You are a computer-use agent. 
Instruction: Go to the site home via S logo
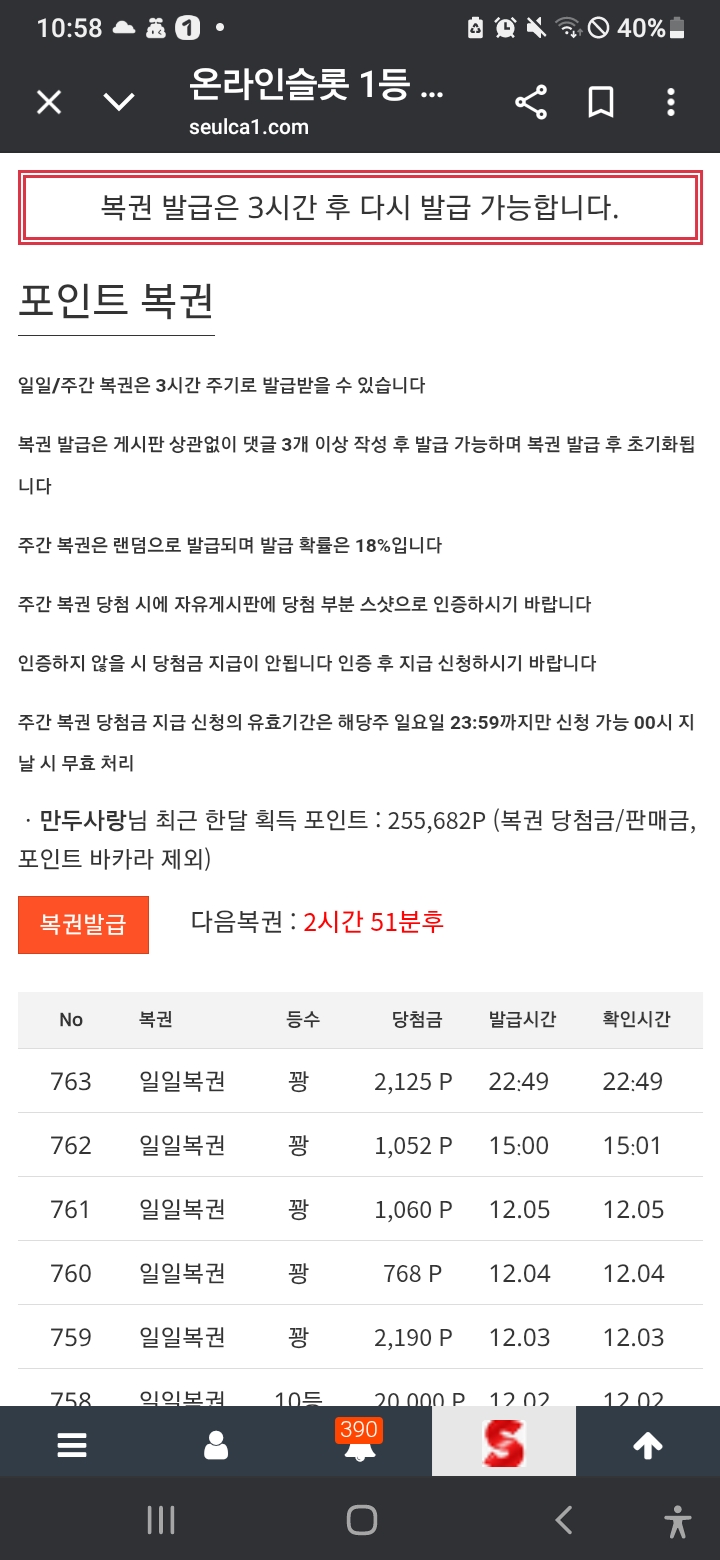point(503,1443)
